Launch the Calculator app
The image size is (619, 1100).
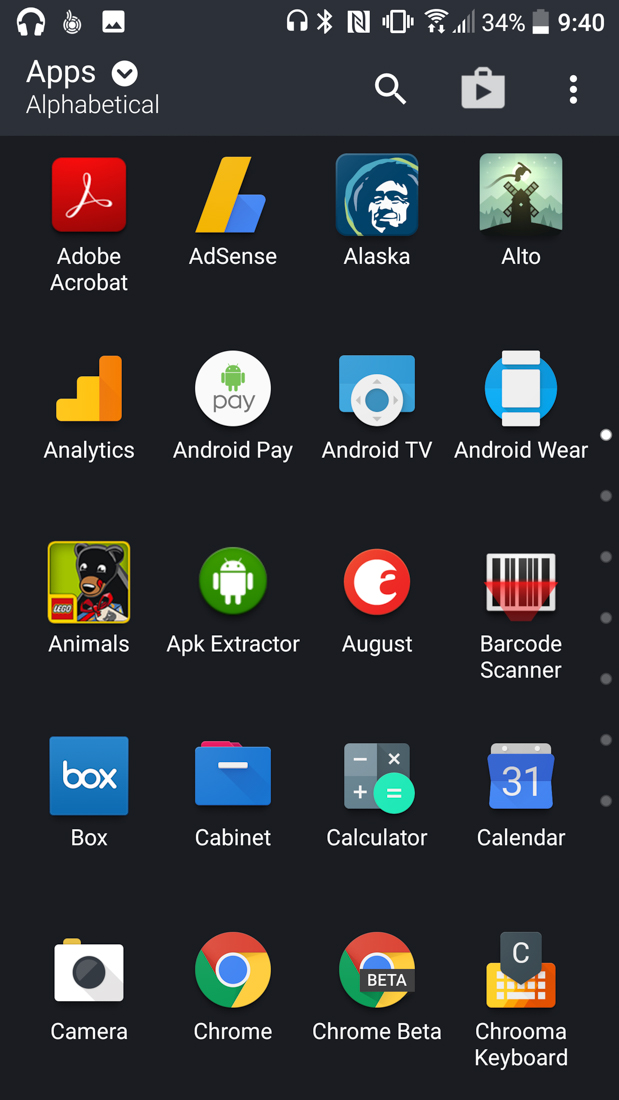377,777
